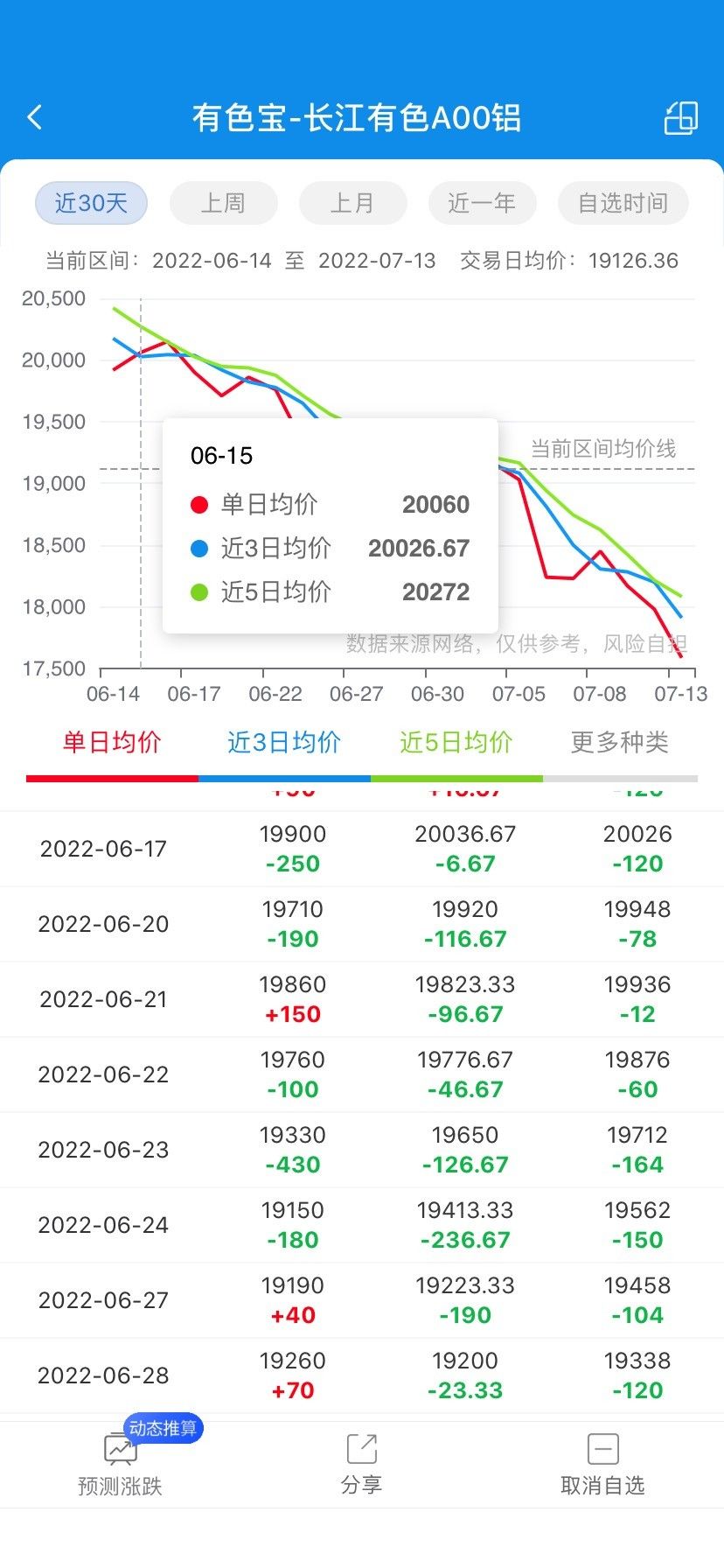Go back using the top-left arrow
The height and width of the screenshot is (1568, 724).
(x=35, y=117)
